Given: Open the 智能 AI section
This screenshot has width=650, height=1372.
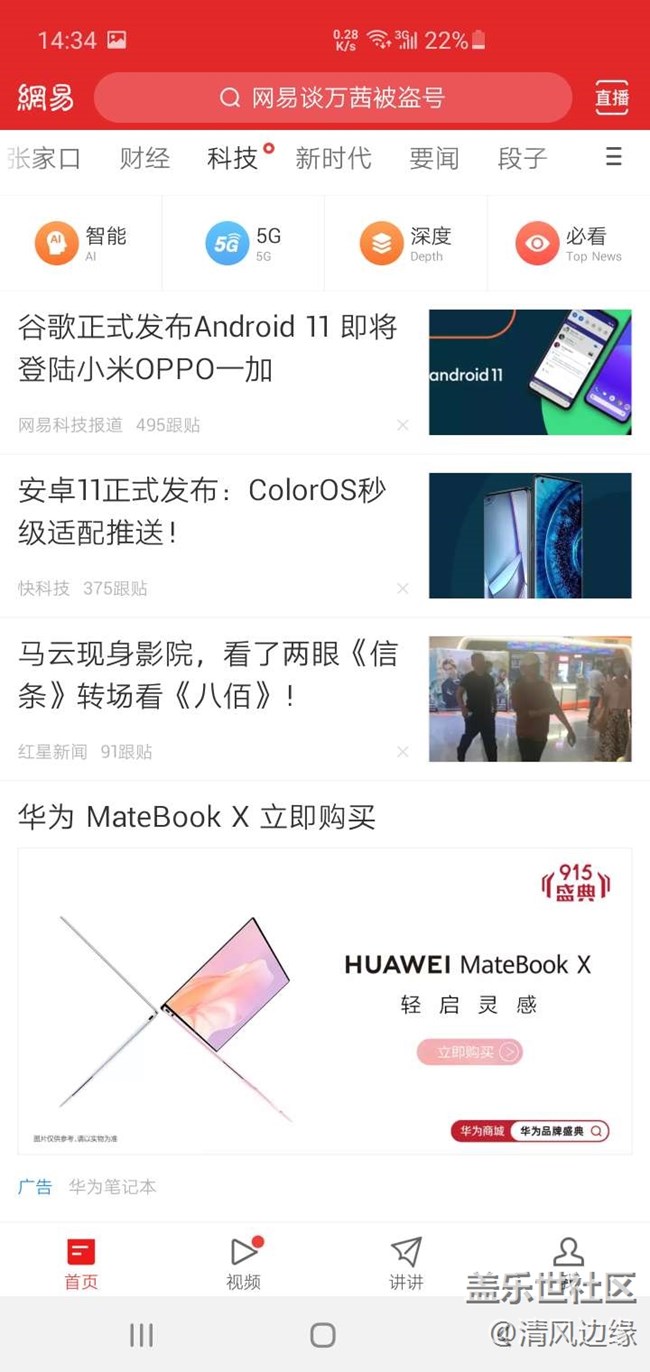Looking at the screenshot, I should point(81,243).
